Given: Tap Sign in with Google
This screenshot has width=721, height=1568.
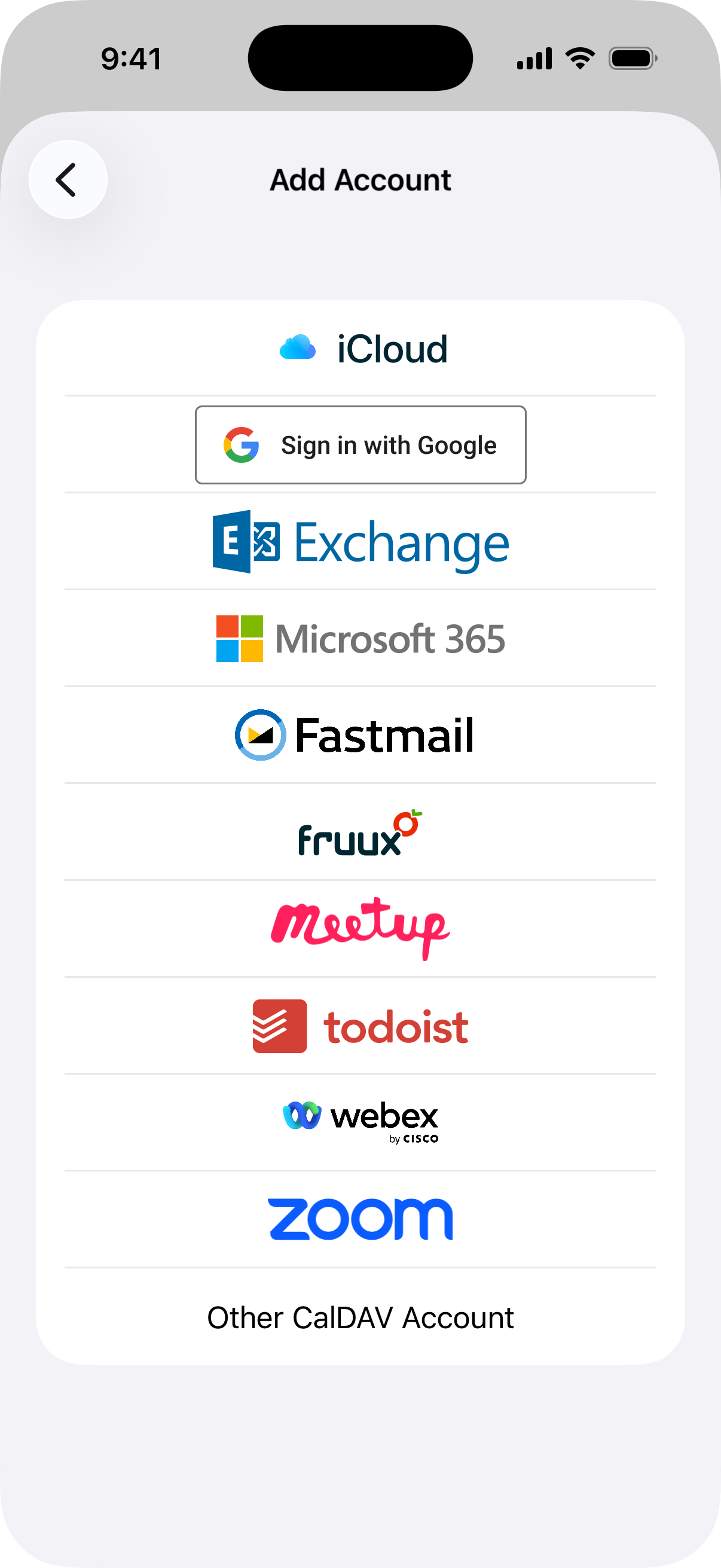Looking at the screenshot, I should coord(360,445).
